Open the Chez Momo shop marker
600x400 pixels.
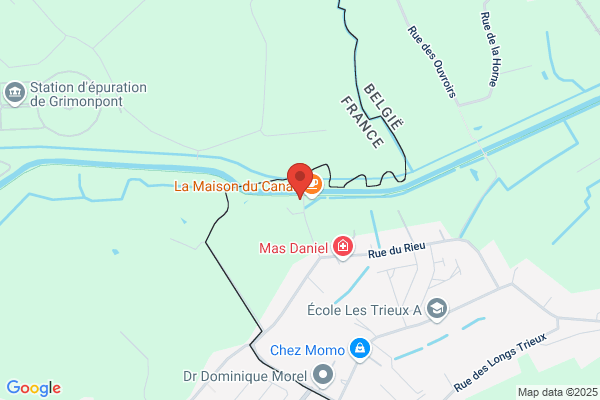pyautogui.click(x=360, y=349)
